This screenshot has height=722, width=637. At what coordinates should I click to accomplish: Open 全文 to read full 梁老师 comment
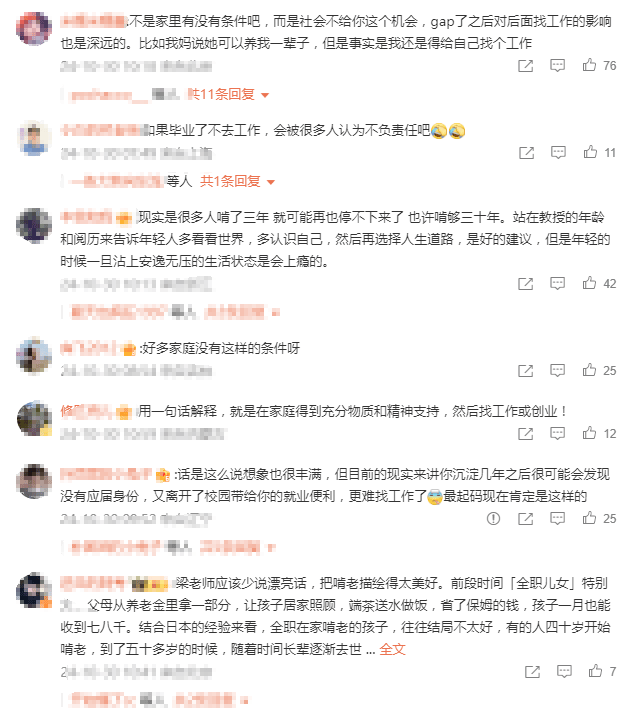click(393, 648)
